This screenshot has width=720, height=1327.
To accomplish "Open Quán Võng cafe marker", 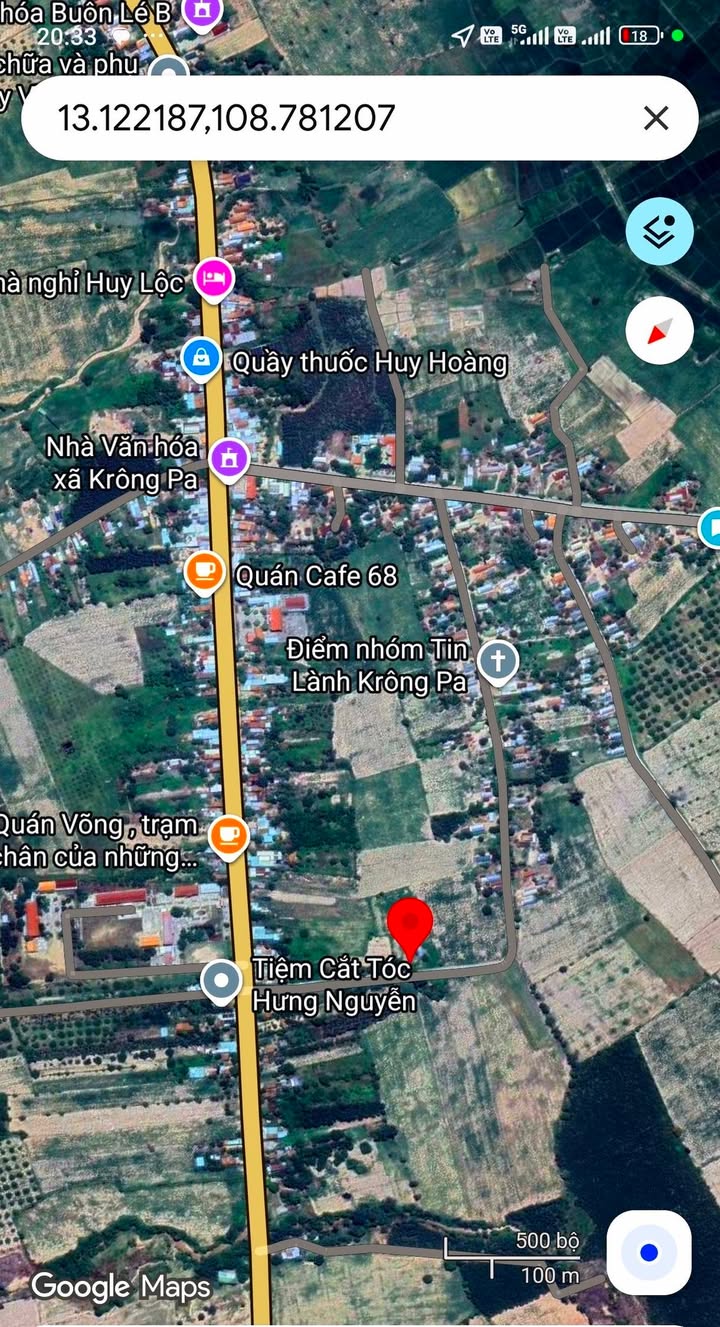I will tap(229, 833).
